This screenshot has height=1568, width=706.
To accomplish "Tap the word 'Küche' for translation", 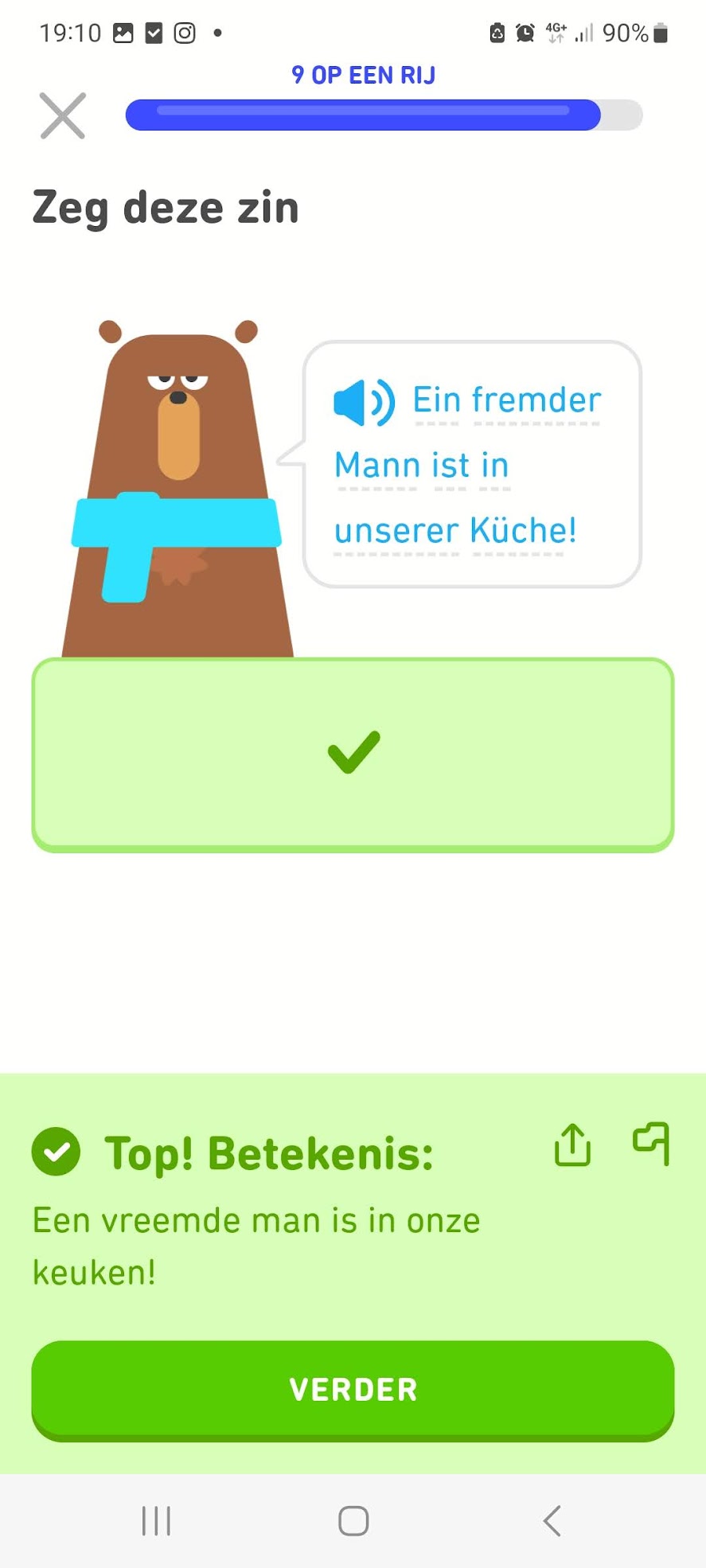I will tap(517, 531).
